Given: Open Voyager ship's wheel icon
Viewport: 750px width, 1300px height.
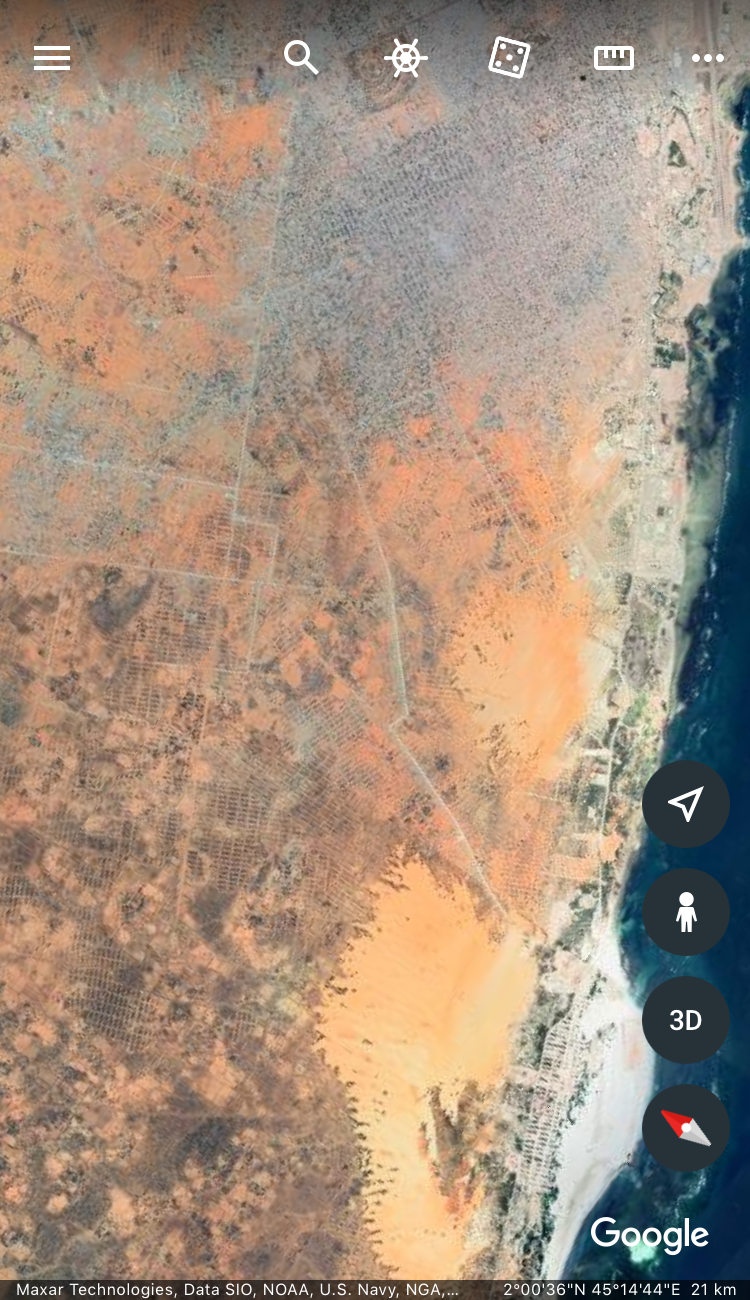Looking at the screenshot, I should [x=405, y=58].
